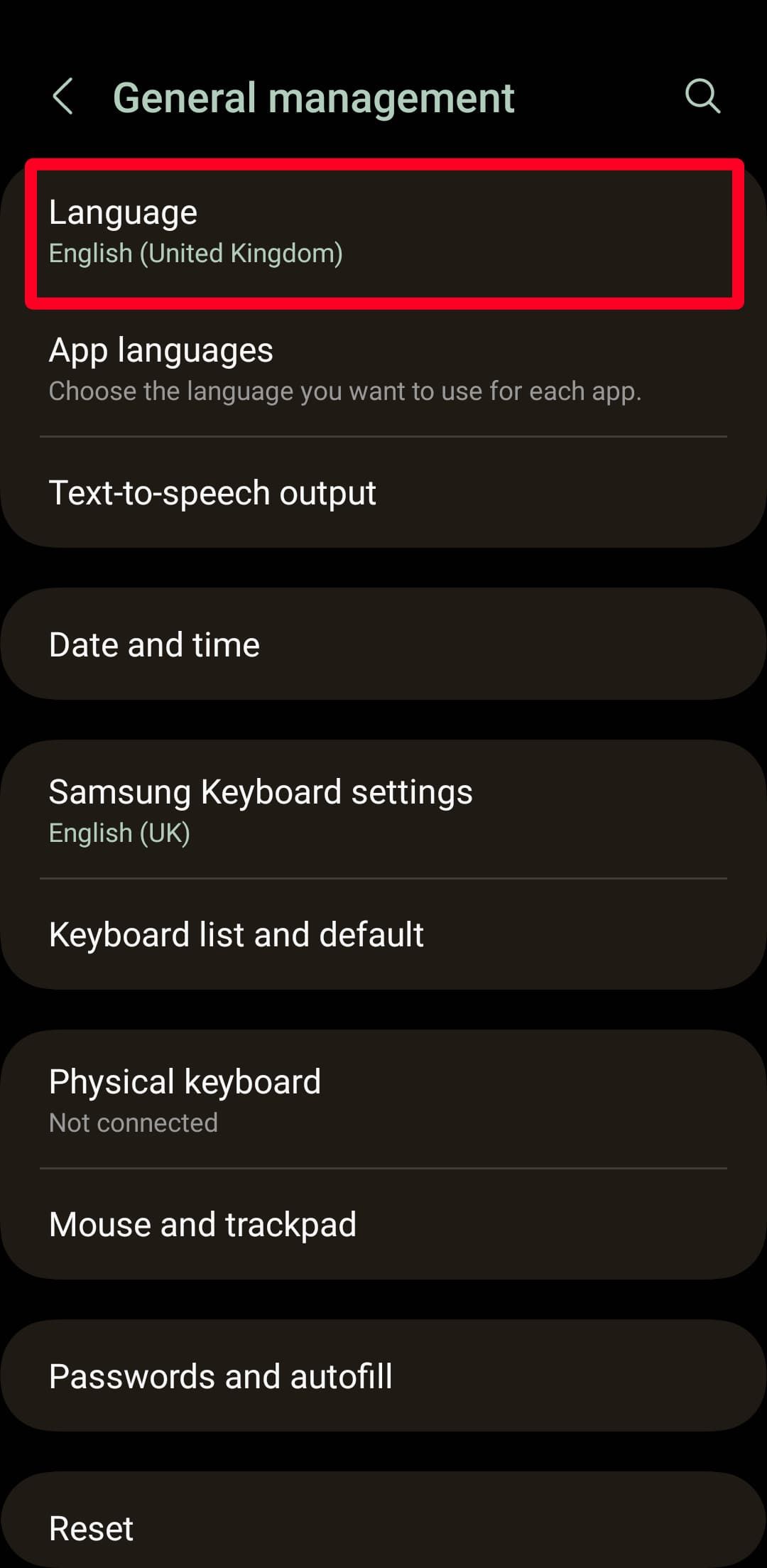Tap the highlighted Language row in red box

click(x=383, y=231)
